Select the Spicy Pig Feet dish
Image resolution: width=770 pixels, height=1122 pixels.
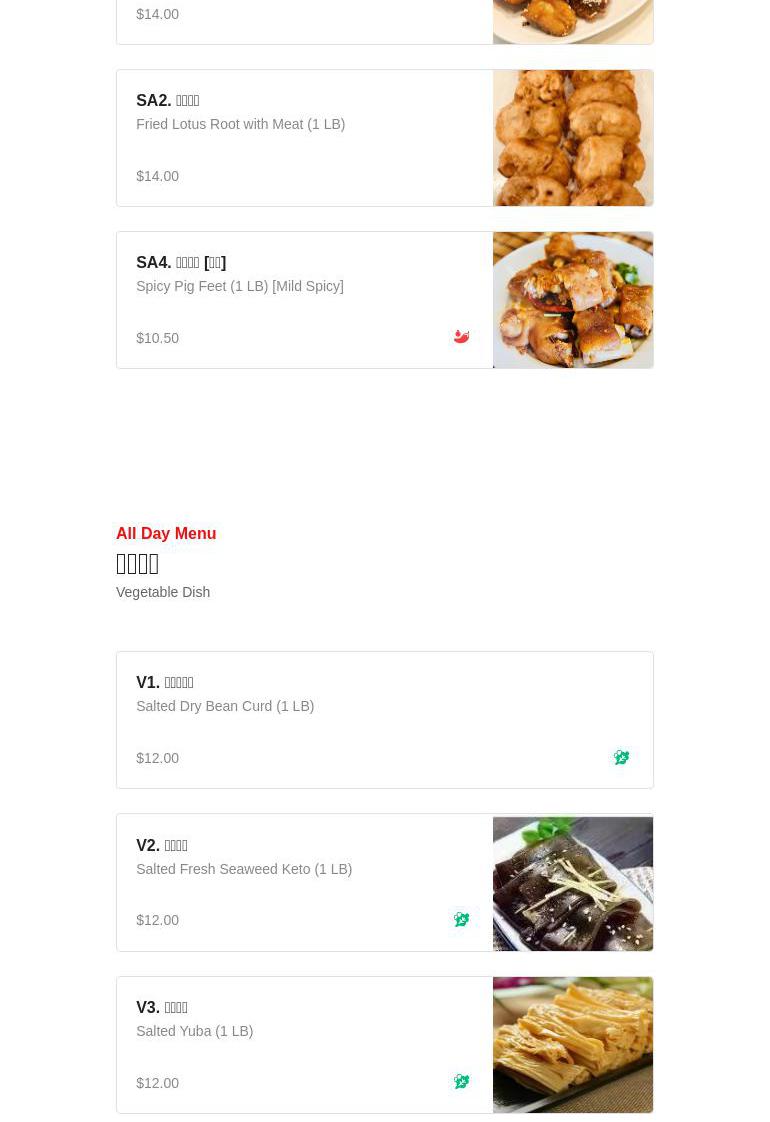point(305,300)
